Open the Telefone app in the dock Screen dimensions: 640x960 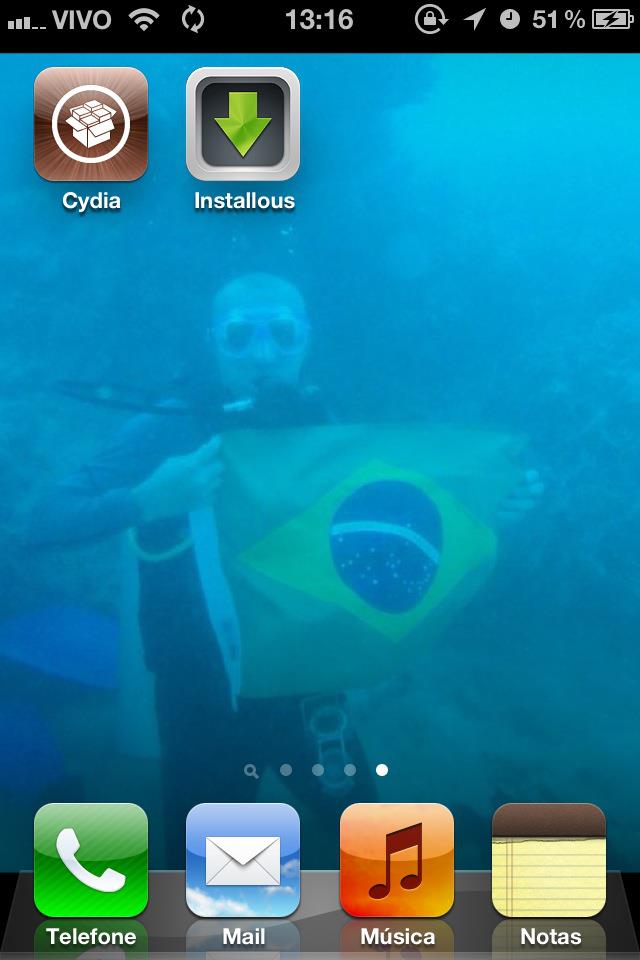[91, 860]
